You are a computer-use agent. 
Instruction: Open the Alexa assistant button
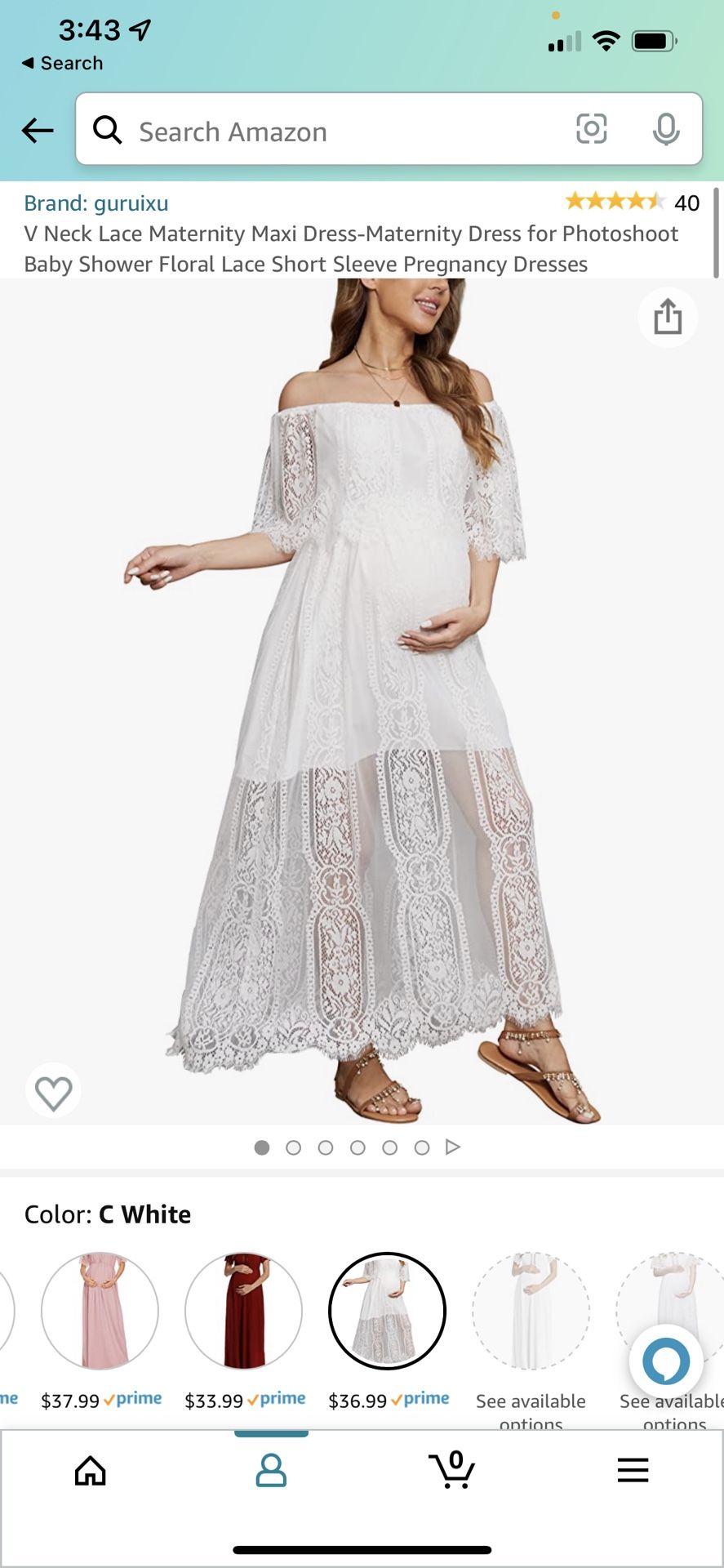pos(666,1361)
